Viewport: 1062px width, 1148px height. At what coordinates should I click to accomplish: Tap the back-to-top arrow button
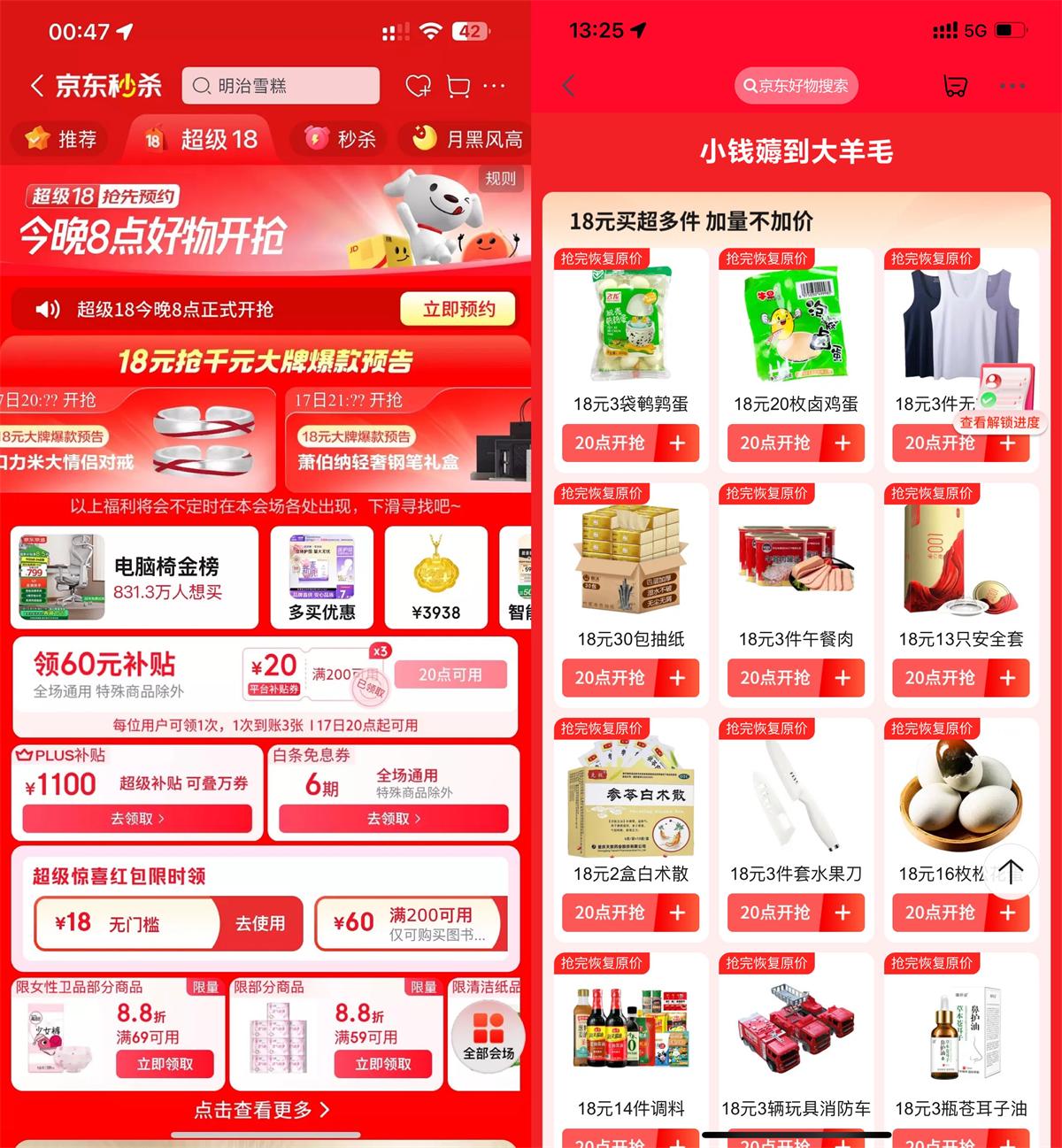[x=1011, y=872]
